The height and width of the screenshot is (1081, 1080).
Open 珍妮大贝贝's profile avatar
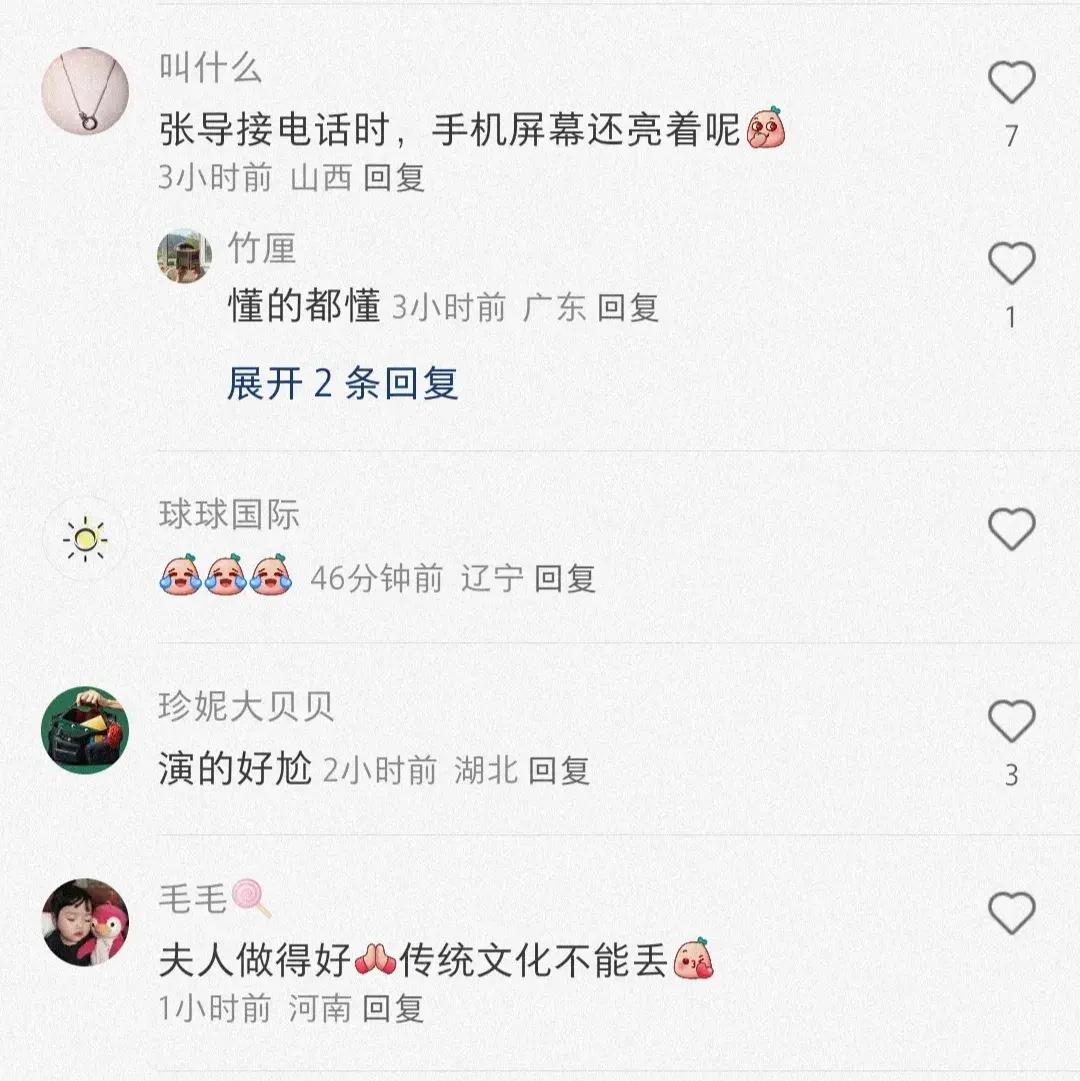click(x=85, y=730)
